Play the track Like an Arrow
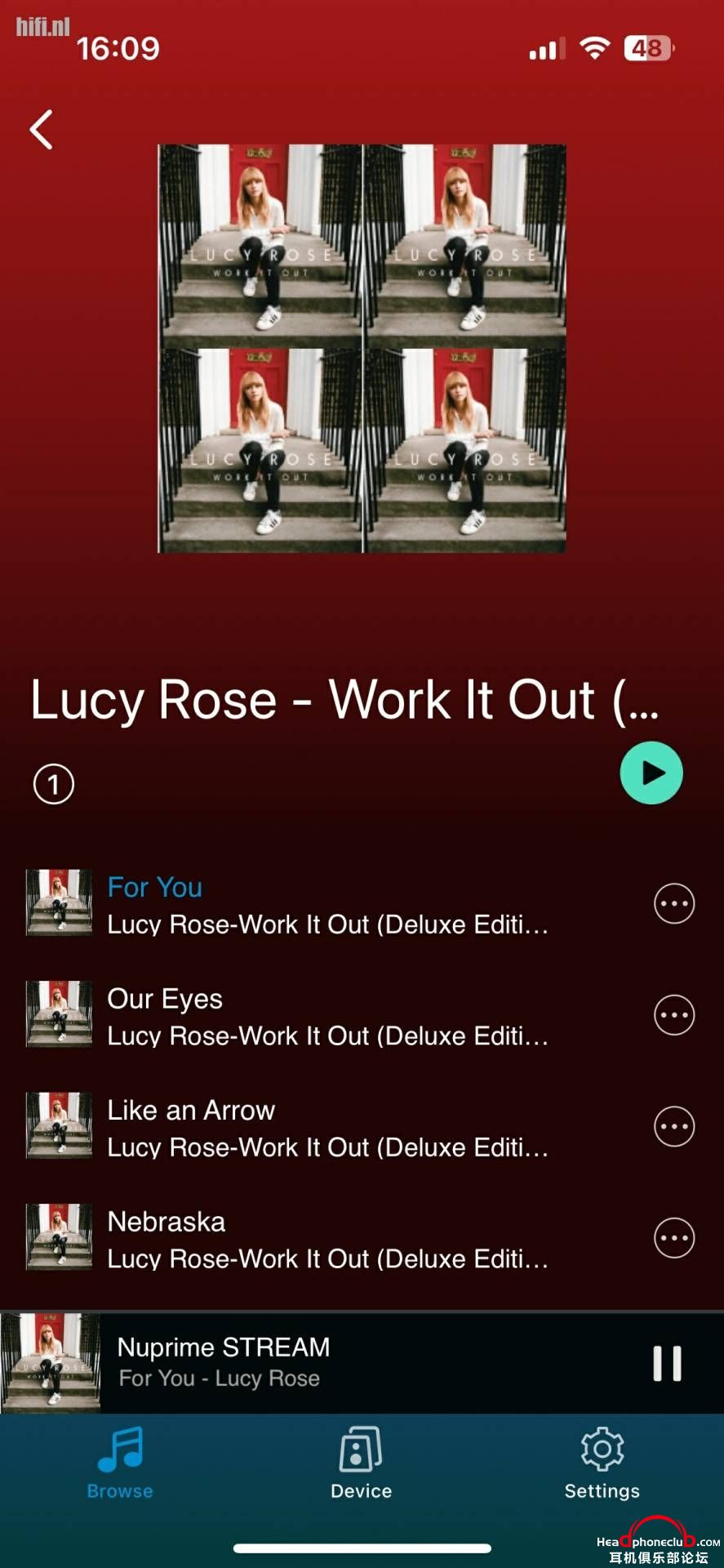Viewport: 724px width, 1568px height. (x=326, y=1127)
